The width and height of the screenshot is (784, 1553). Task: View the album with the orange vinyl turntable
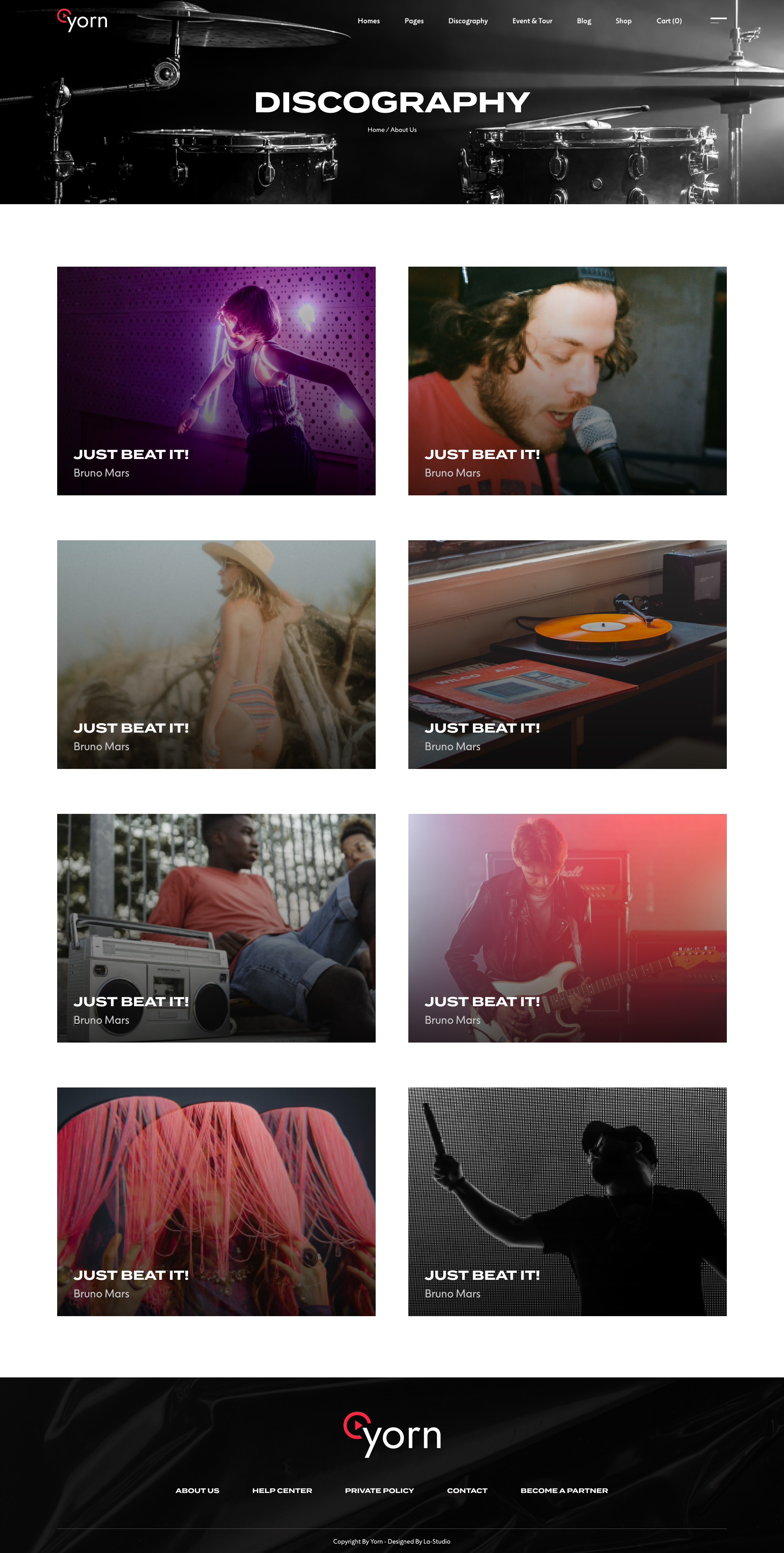pos(567,654)
